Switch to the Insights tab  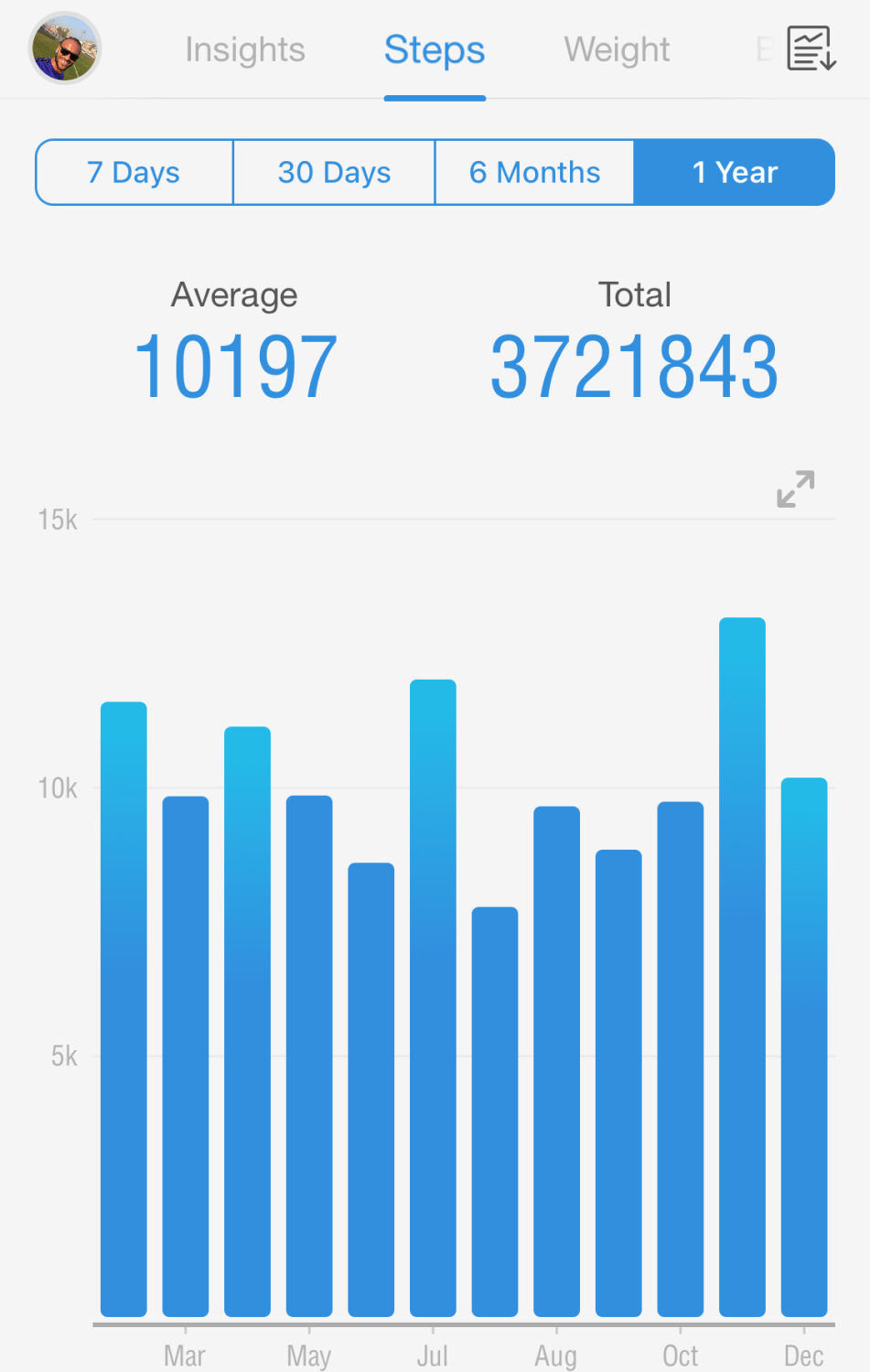pyautogui.click(x=244, y=50)
